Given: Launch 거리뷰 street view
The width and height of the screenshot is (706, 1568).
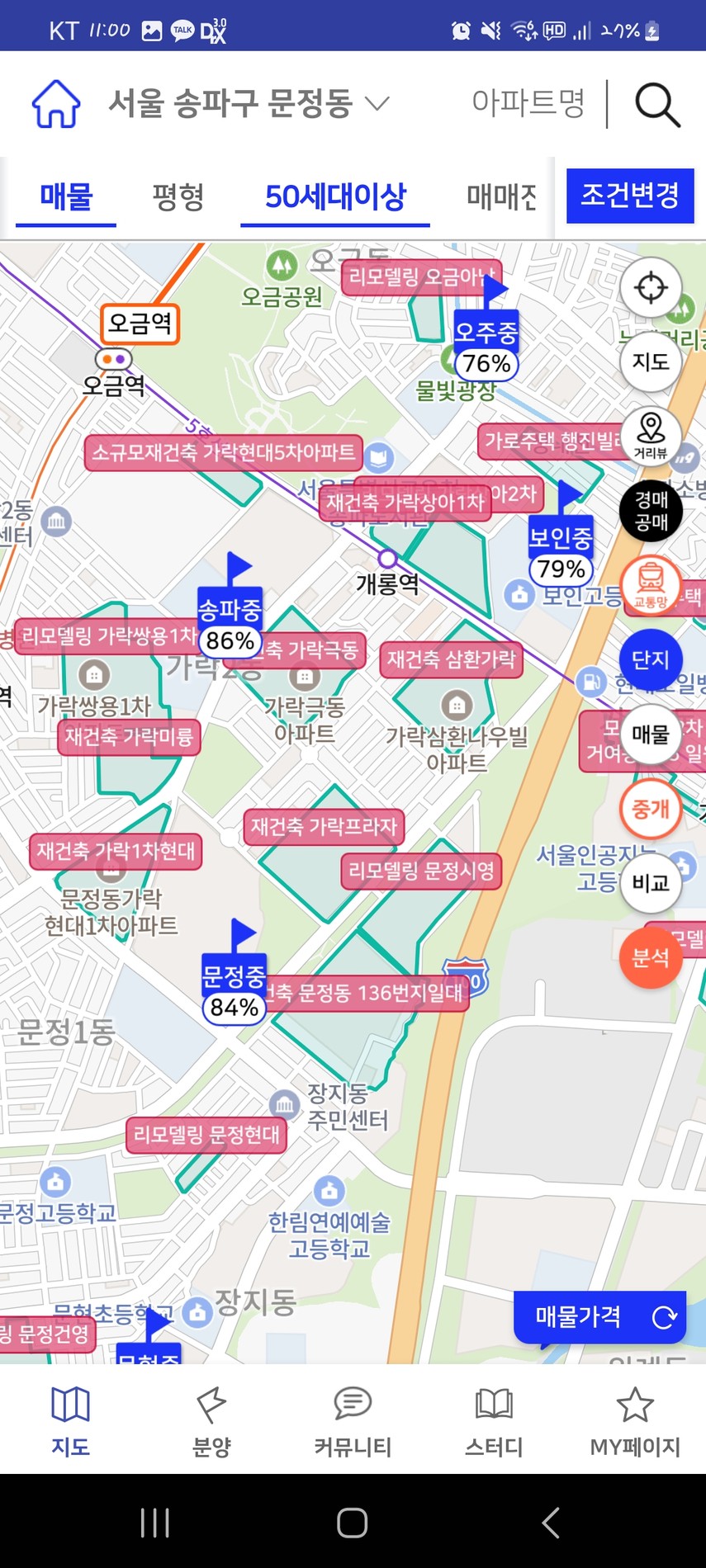Looking at the screenshot, I should [x=651, y=436].
